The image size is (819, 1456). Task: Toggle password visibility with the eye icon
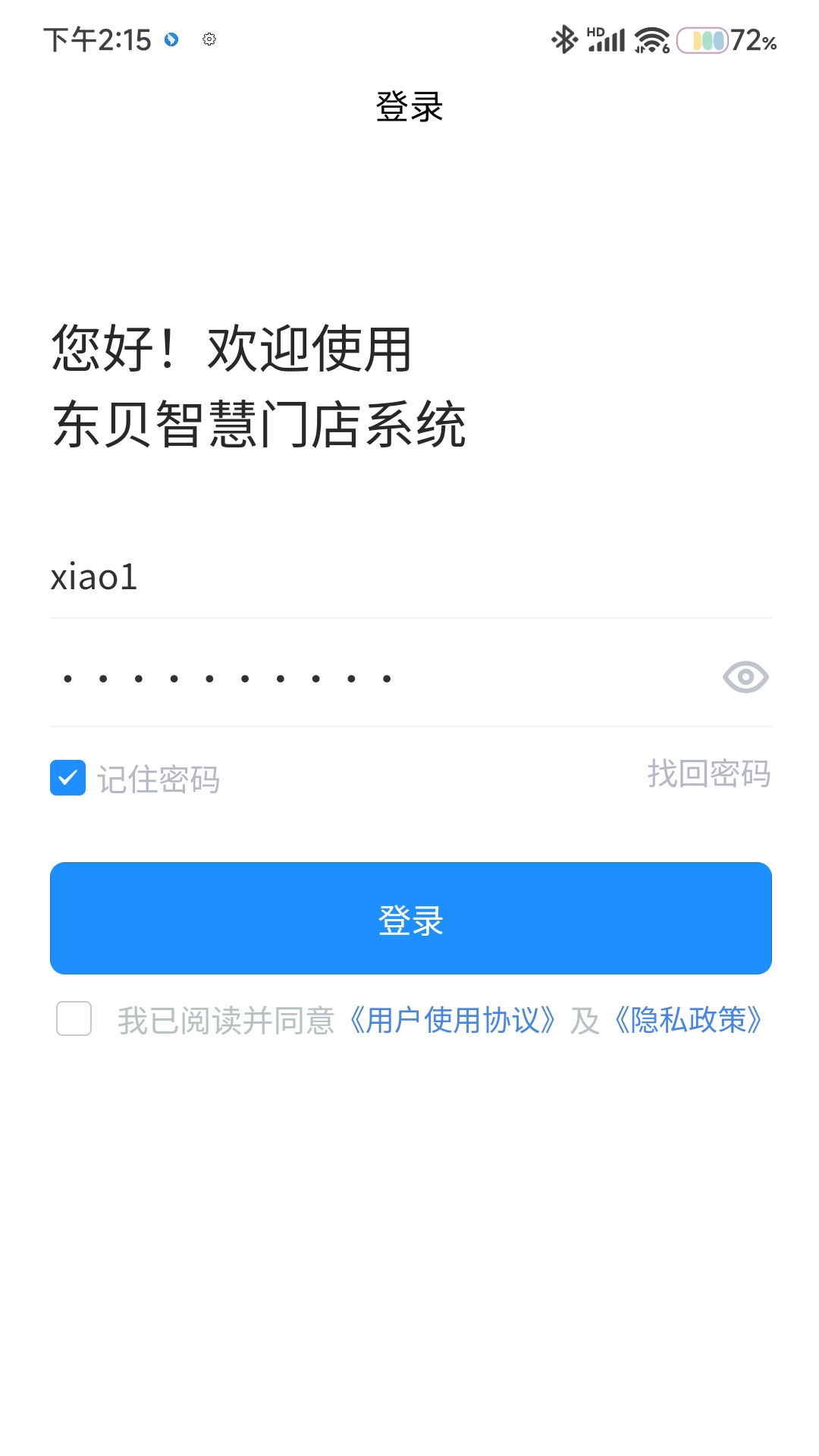point(746,677)
